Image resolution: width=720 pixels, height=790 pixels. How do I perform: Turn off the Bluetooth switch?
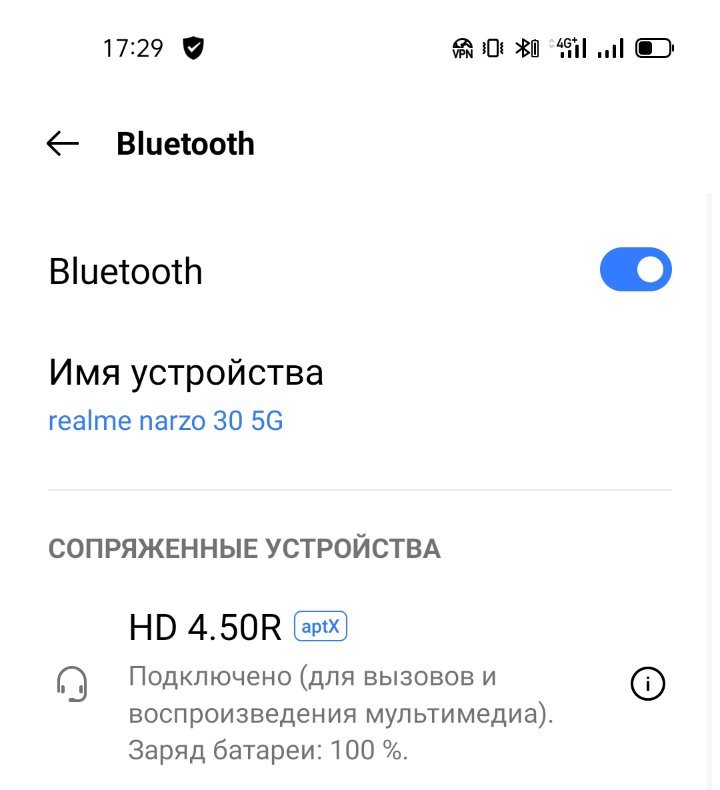[635, 270]
